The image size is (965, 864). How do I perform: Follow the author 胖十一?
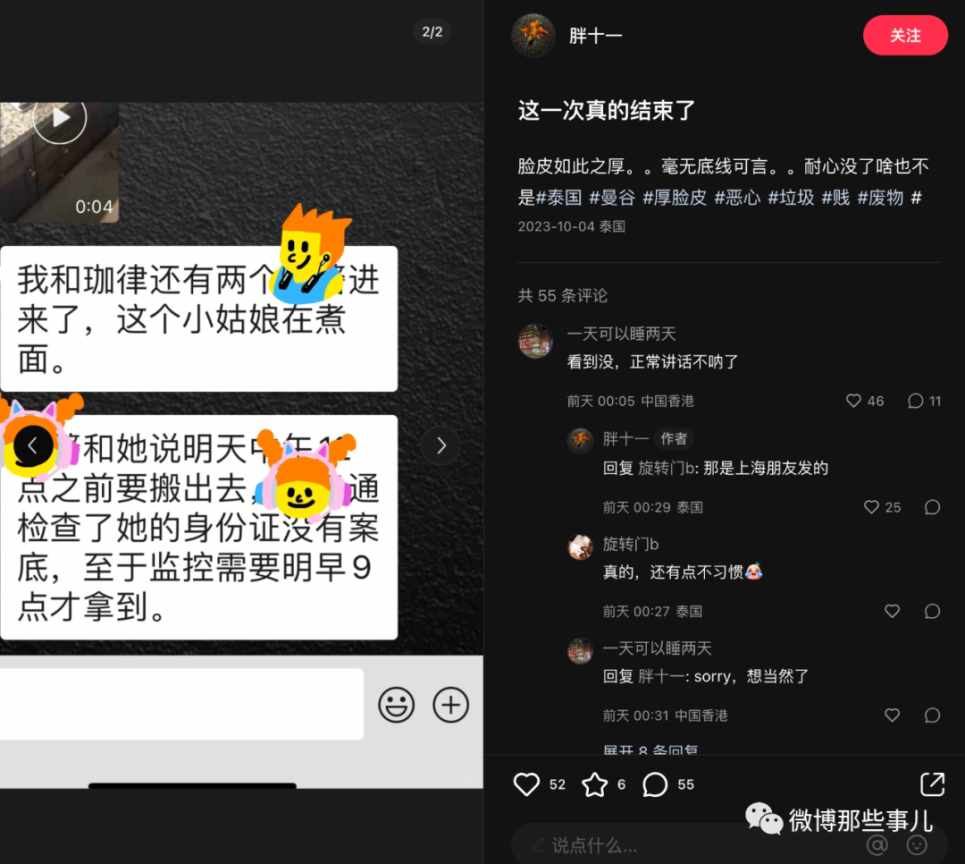905,36
